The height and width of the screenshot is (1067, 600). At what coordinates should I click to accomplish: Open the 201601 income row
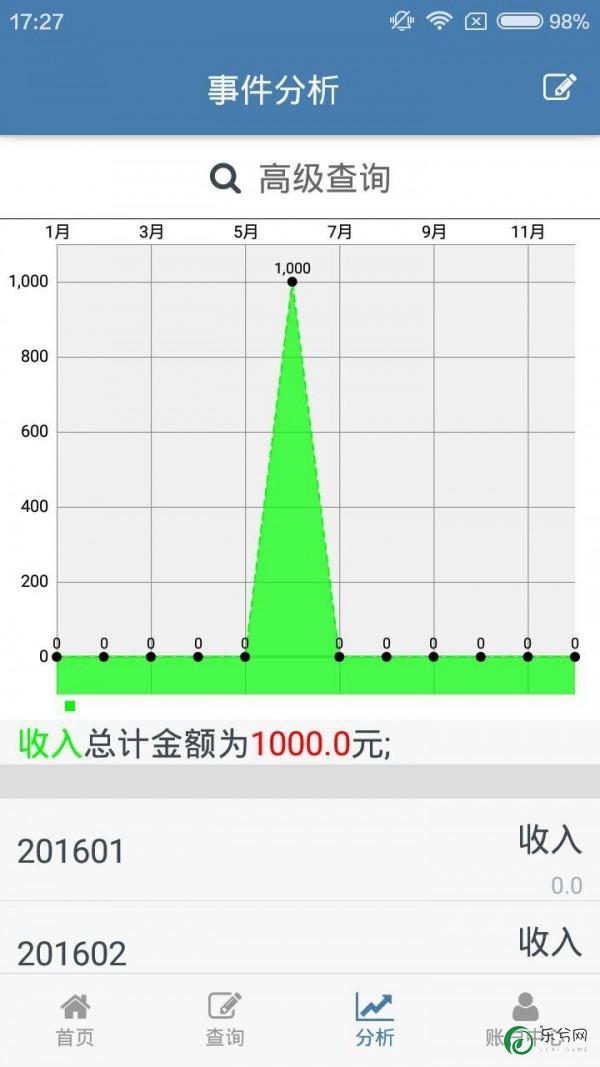pos(300,851)
